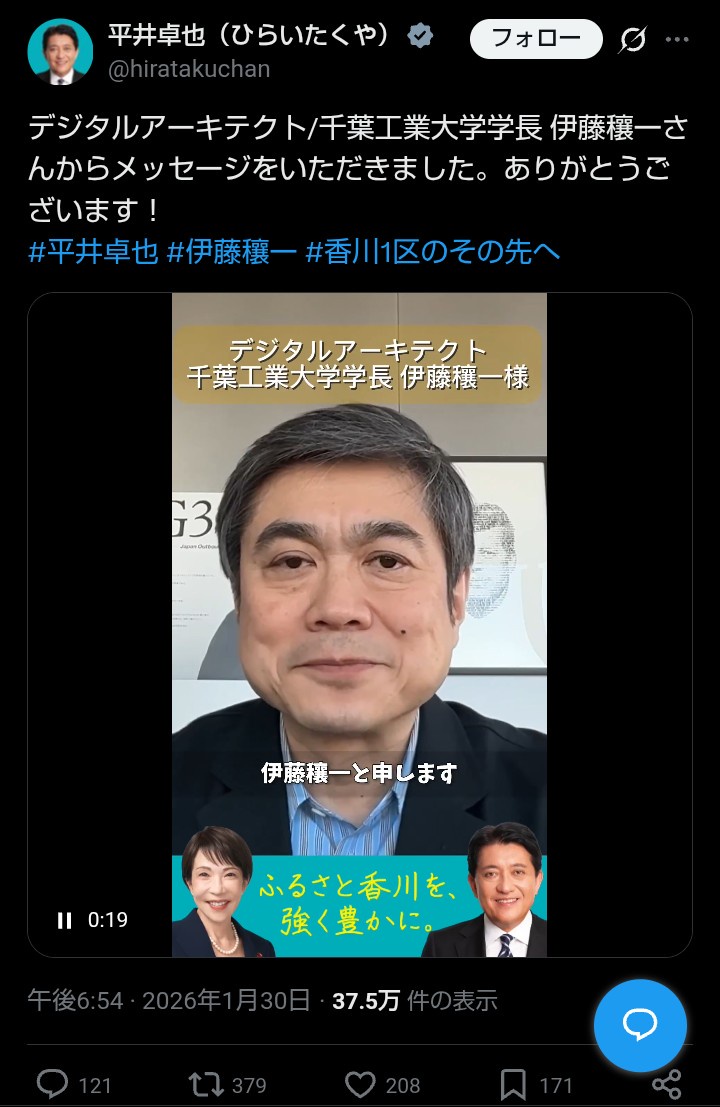Tap the floating reply compose button
Screen dimensions: 720x1107
tap(640, 1025)
